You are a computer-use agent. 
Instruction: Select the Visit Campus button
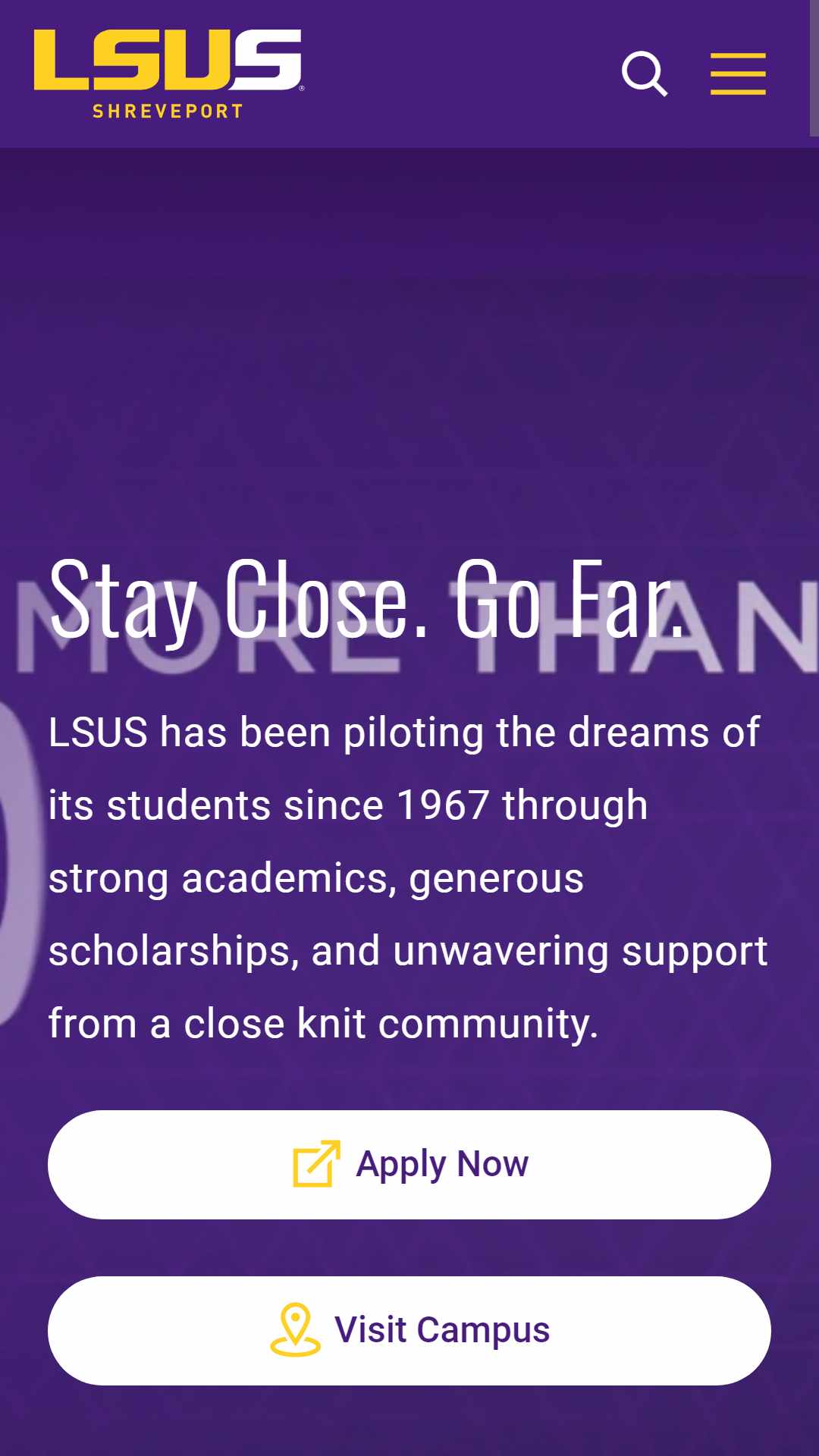409,1330
